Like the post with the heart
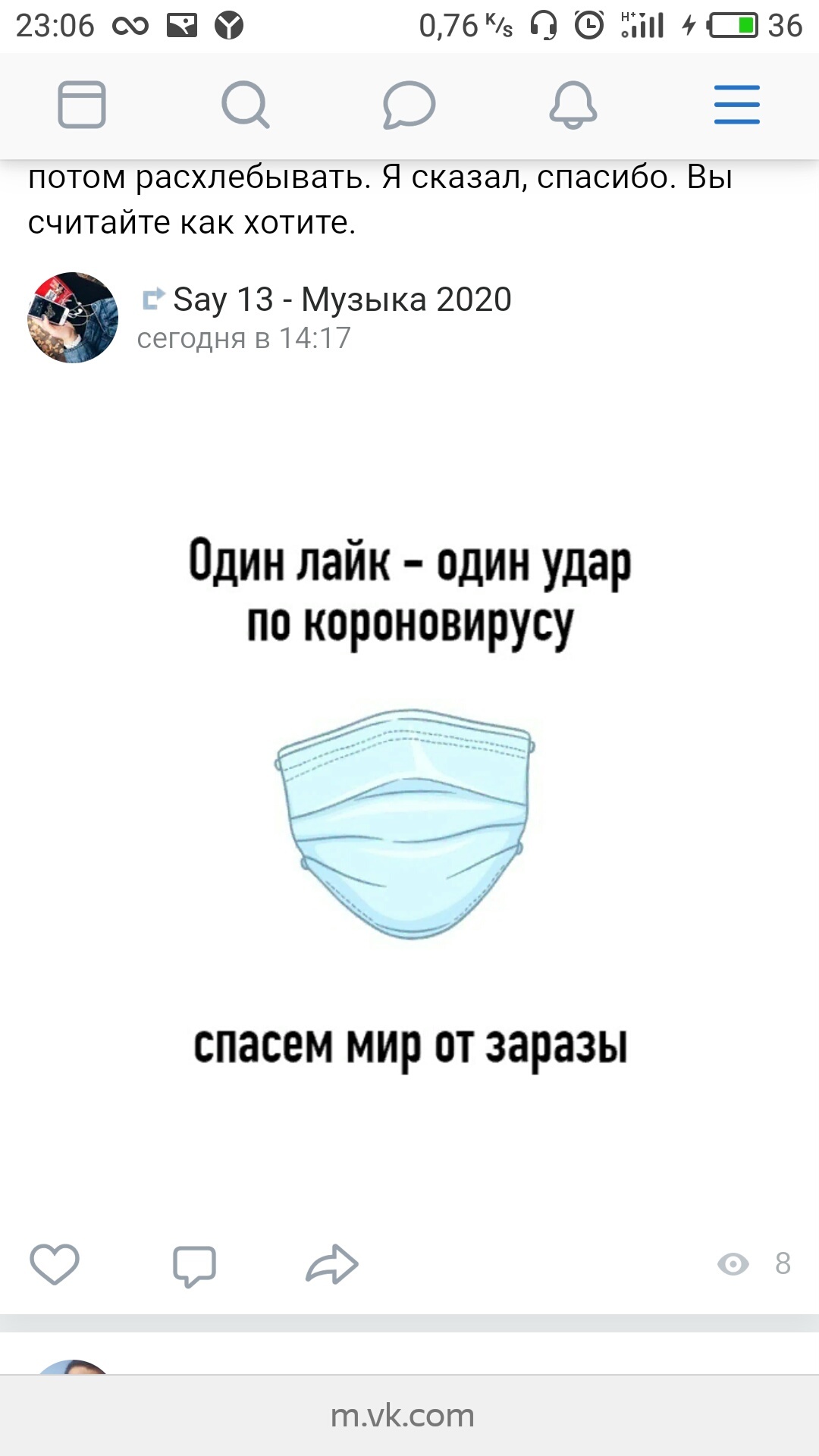 pos(55,1264)
